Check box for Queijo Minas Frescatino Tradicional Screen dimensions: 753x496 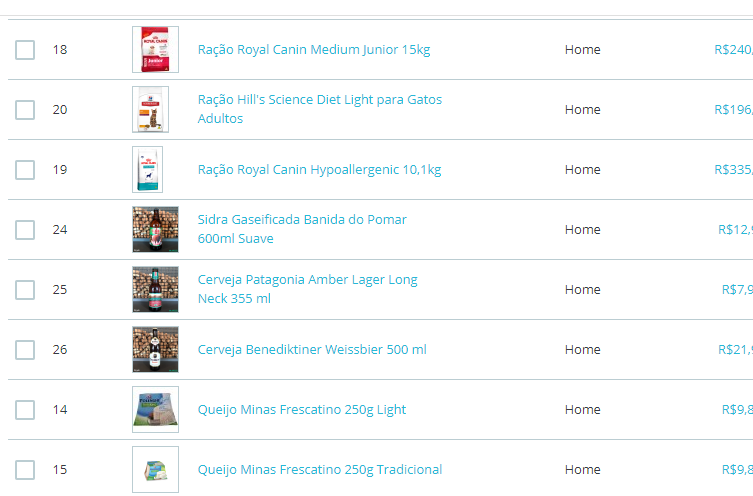[25, 470]
